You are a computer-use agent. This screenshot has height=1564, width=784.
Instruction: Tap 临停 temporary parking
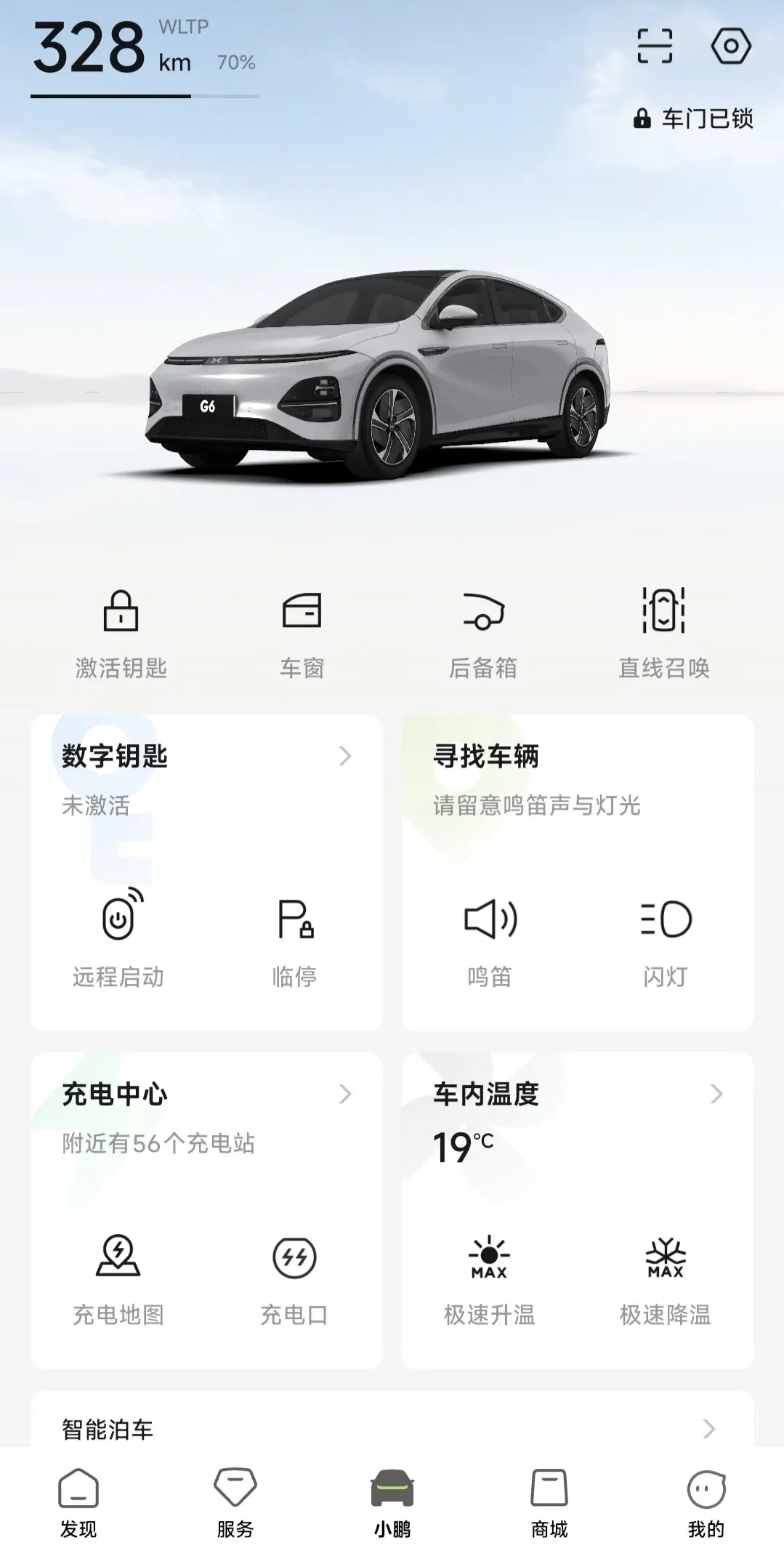(x=295, y=938)
